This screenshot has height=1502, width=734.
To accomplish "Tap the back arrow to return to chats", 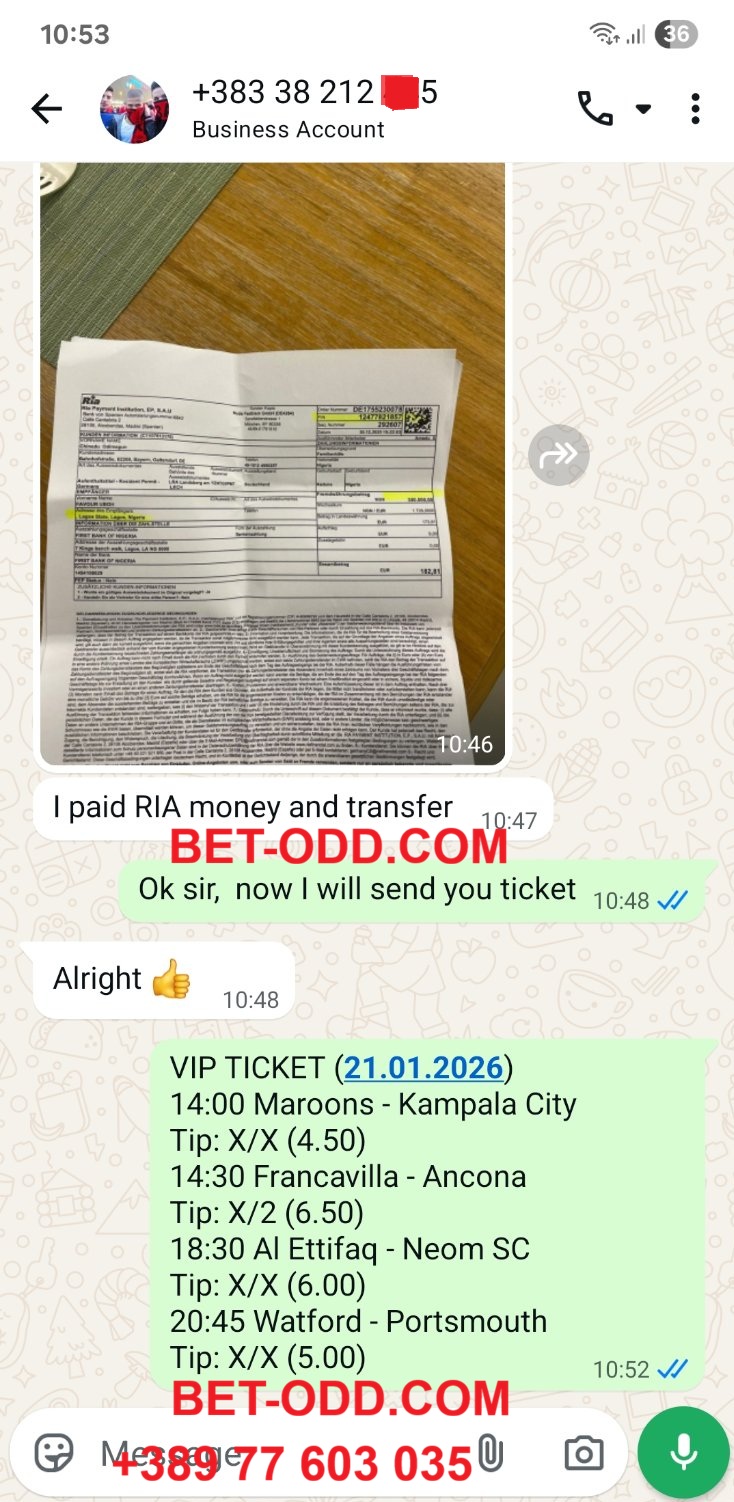I will tap(46, 110).
